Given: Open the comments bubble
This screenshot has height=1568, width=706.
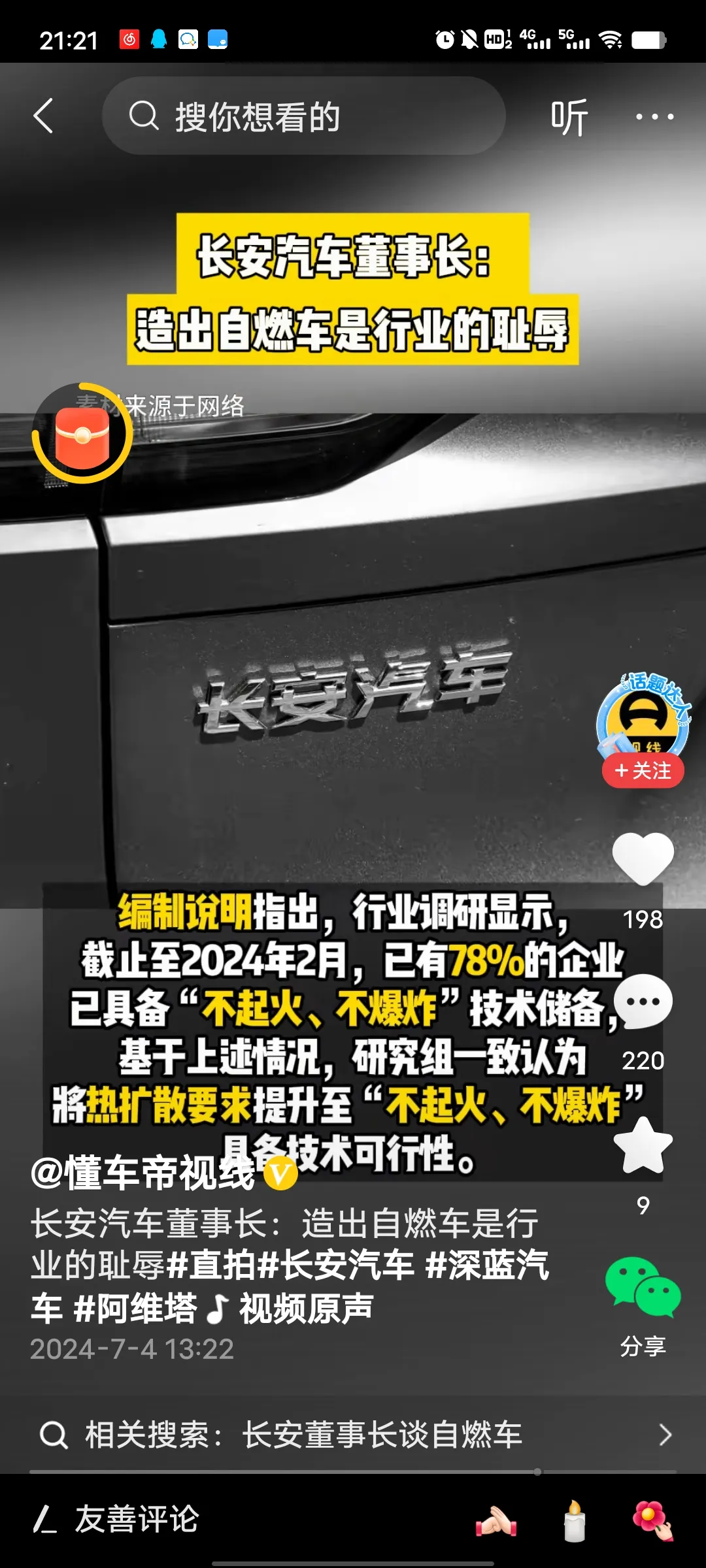Looking at the screenshot, I should pyautogui.click(x=643, y=1002).
